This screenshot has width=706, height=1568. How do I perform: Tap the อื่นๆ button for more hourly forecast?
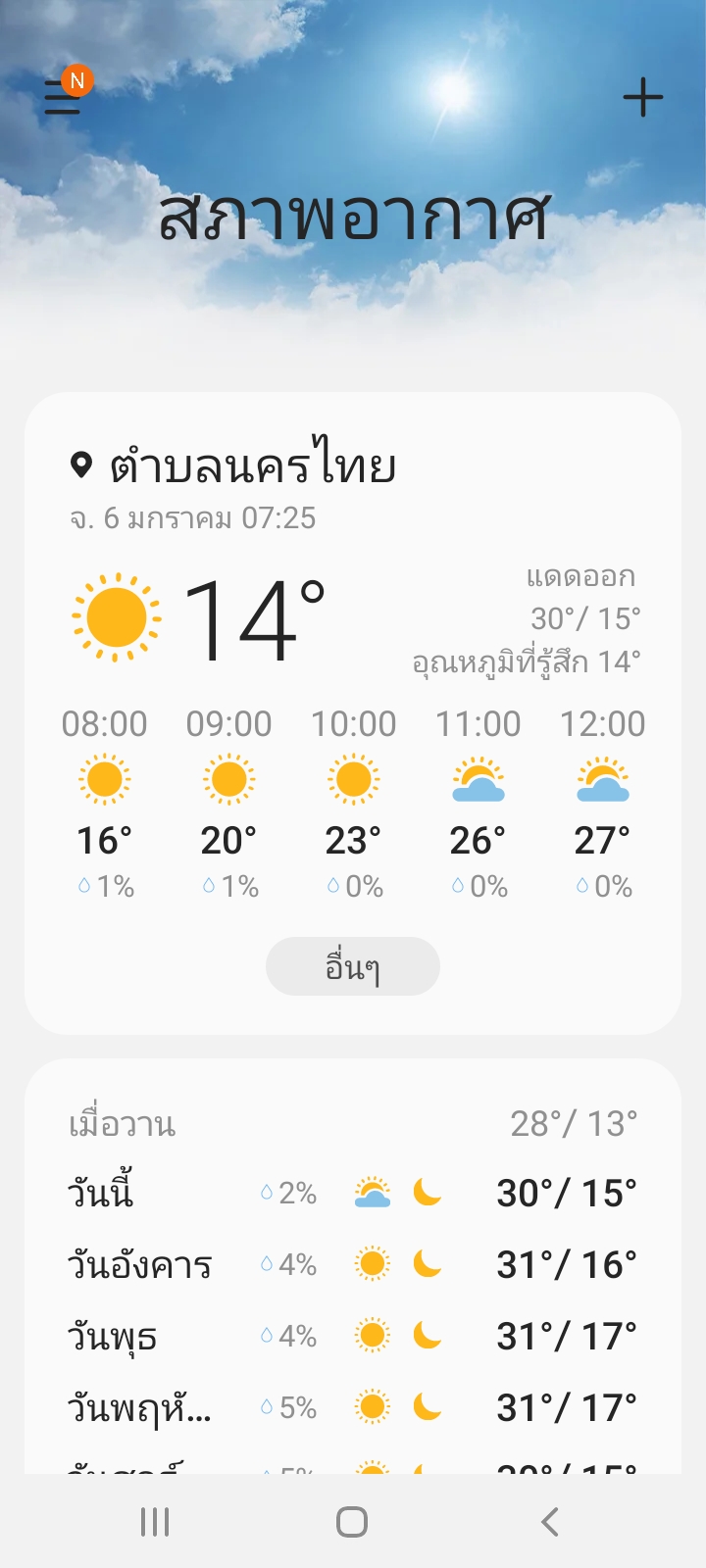tap(353, 967)
